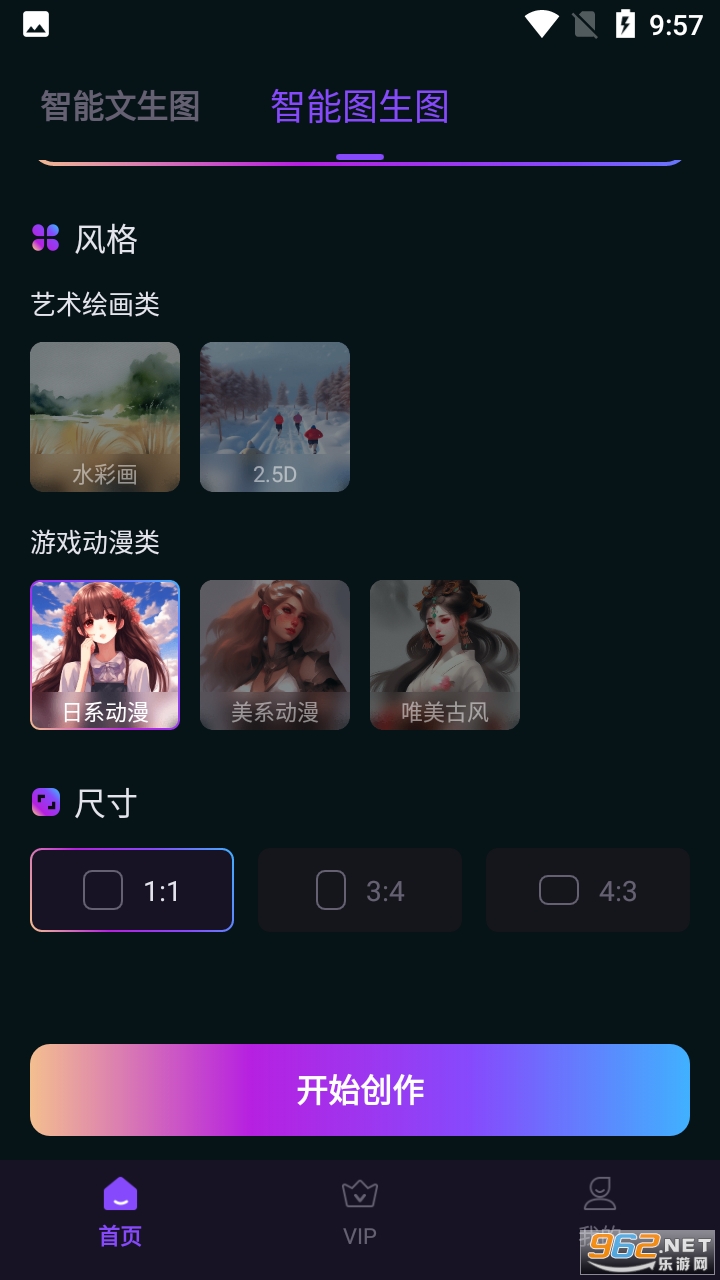
Task: Switch to the 智能文生图 tab
Action: (120, 106)
